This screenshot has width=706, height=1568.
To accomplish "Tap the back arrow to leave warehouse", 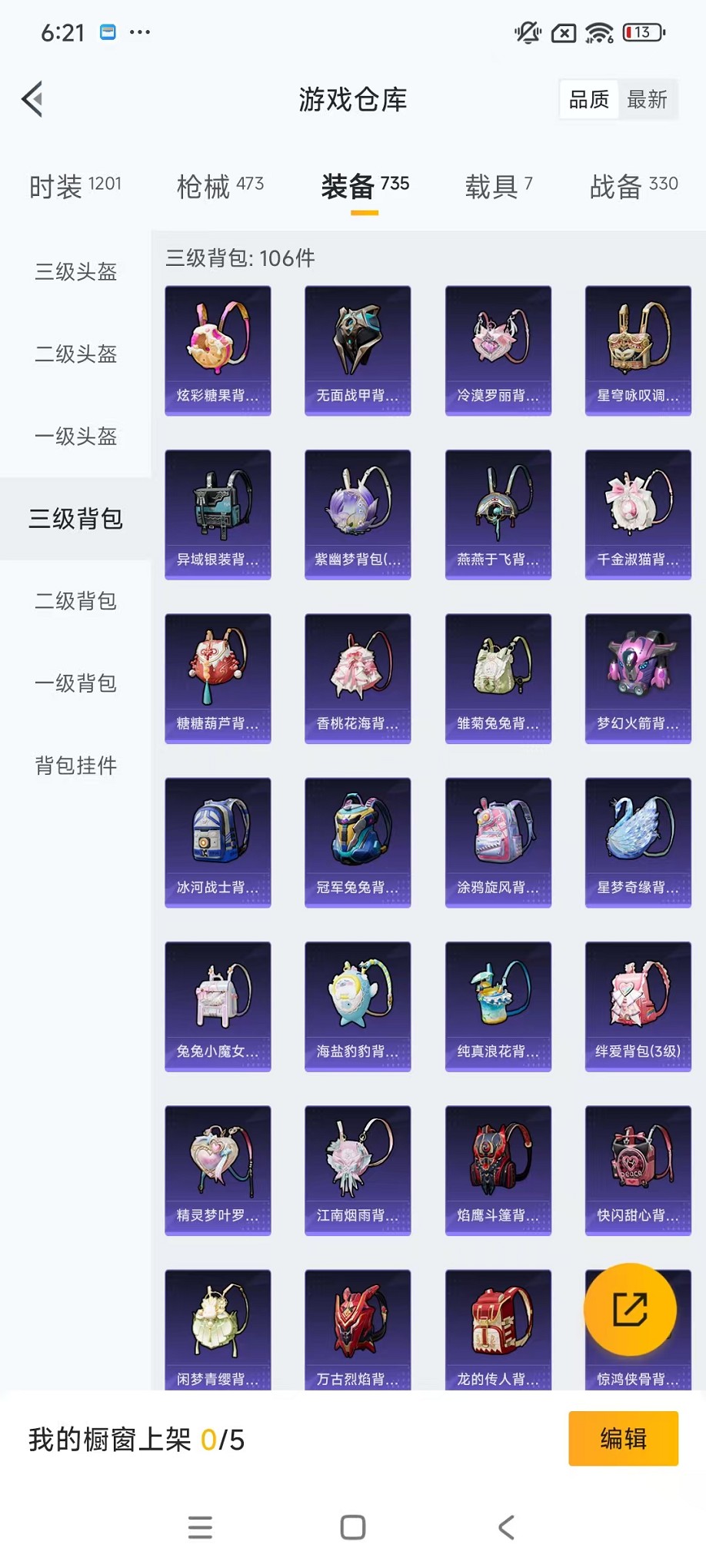I will (31, 100).
